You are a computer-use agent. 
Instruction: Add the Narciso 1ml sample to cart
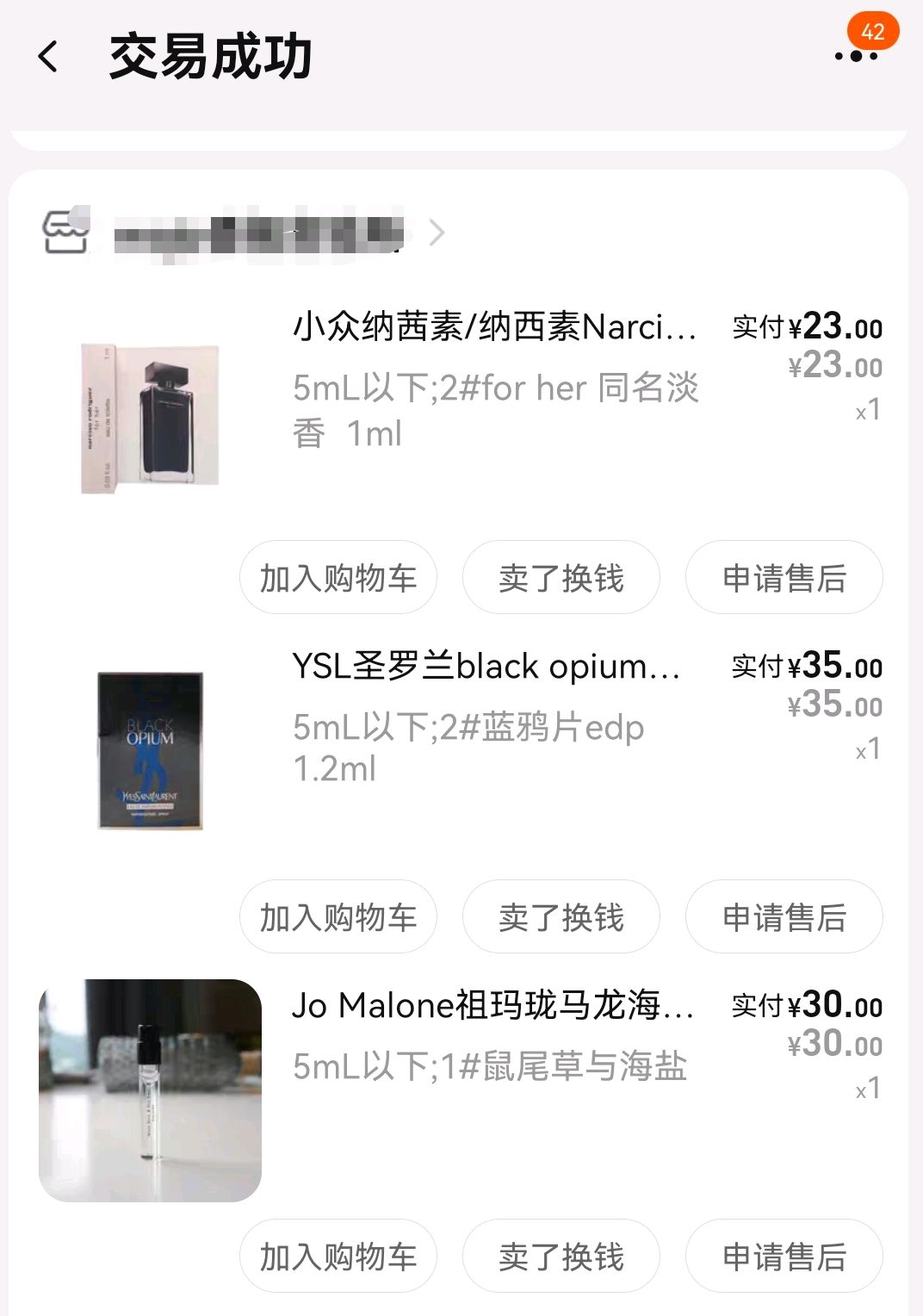[338, 578]
